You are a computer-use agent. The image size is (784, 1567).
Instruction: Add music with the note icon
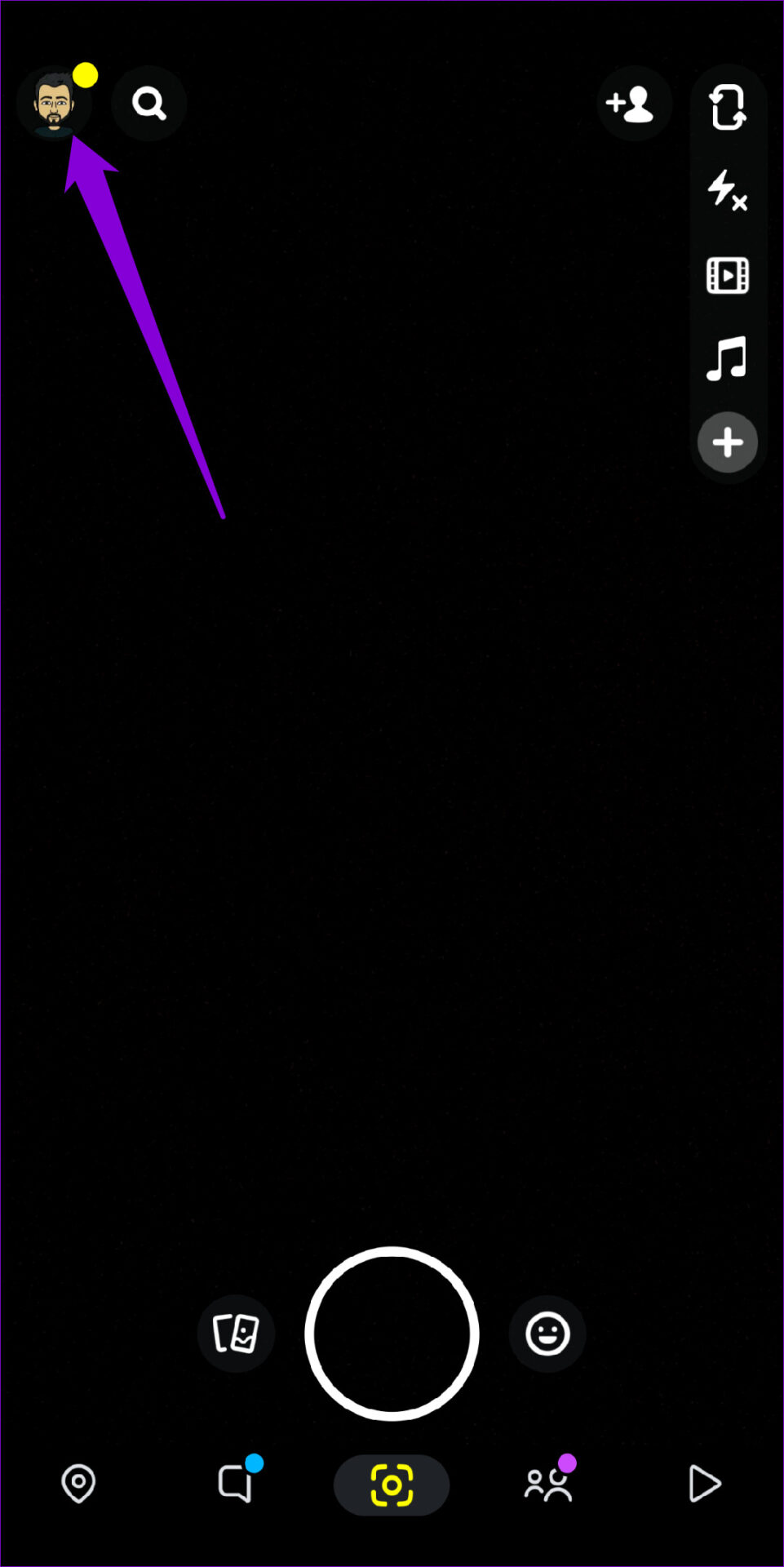727,358
